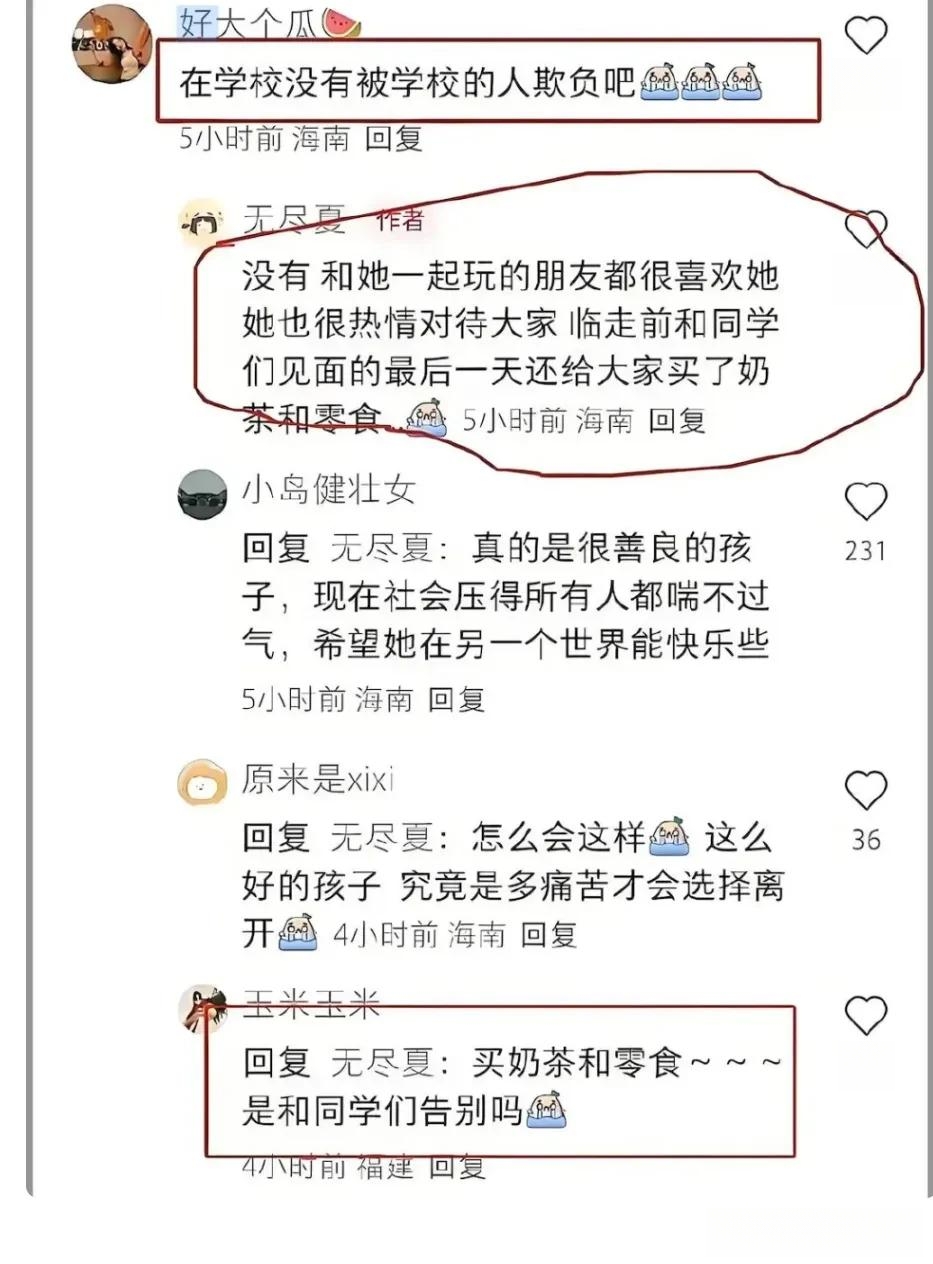The image size is (933, 1264).
Task: Open 原来是xixi's profile avatar
Action: 202,782
